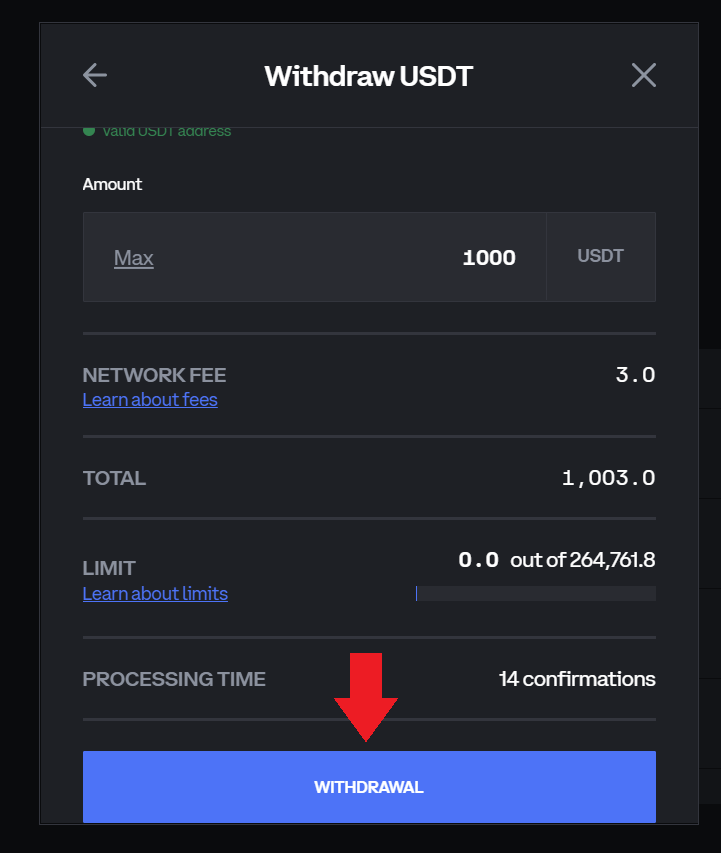Image resolution: width=721 pixels, height=853 pixels.
Task: Go back from Withdraw USDT
Action: point(95,75)
